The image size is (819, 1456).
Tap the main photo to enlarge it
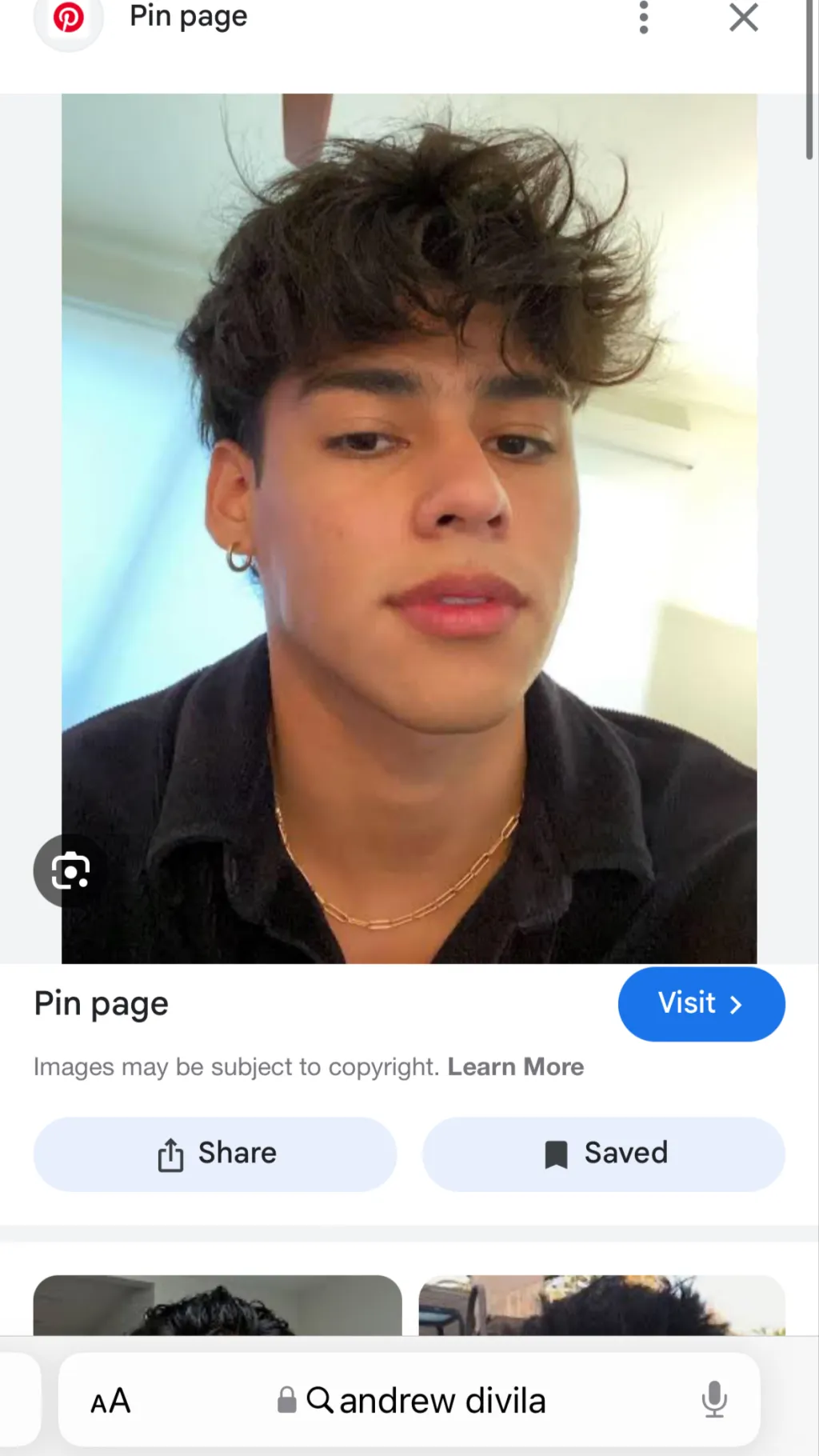[409, 528]
